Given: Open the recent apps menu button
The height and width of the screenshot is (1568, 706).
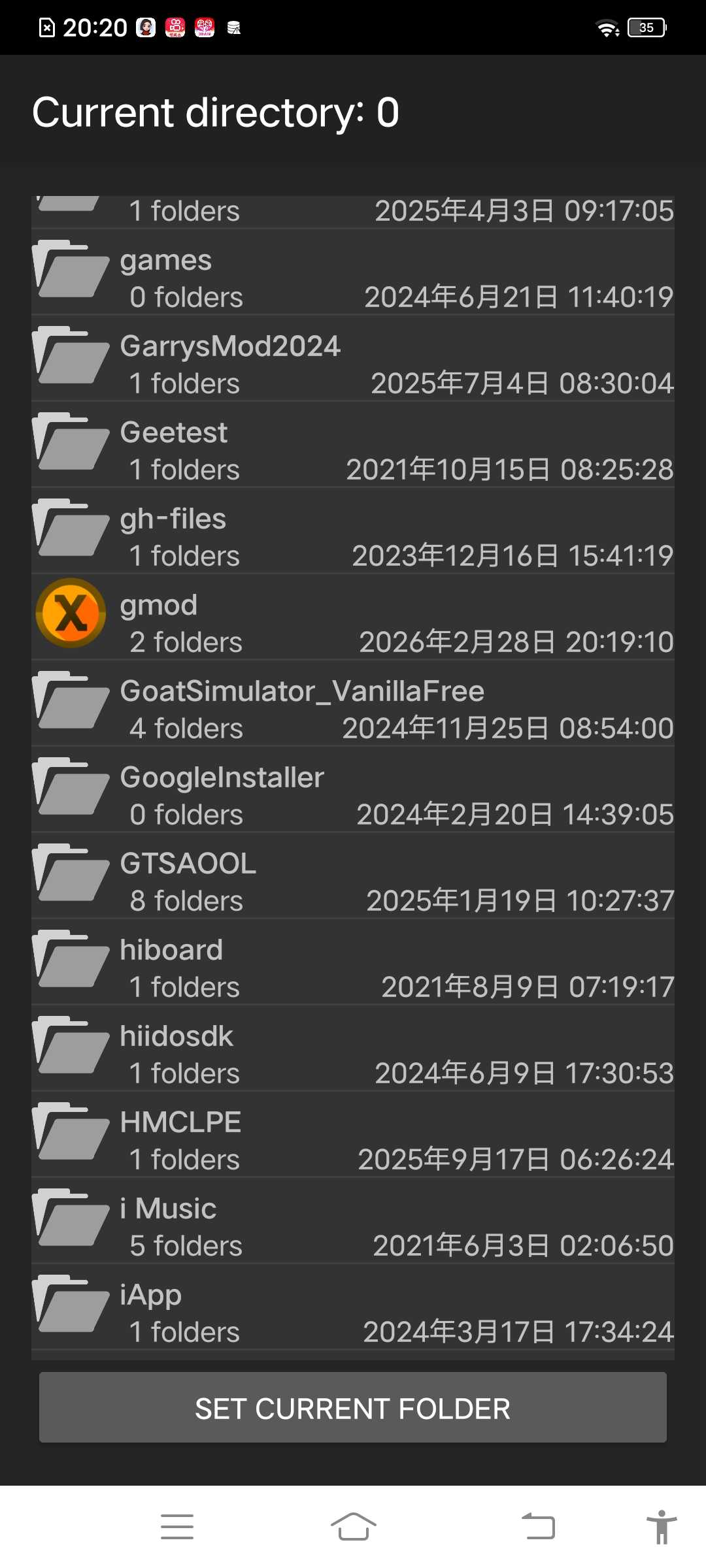Looking at the screenshot, I should [x=177, y=1527].
